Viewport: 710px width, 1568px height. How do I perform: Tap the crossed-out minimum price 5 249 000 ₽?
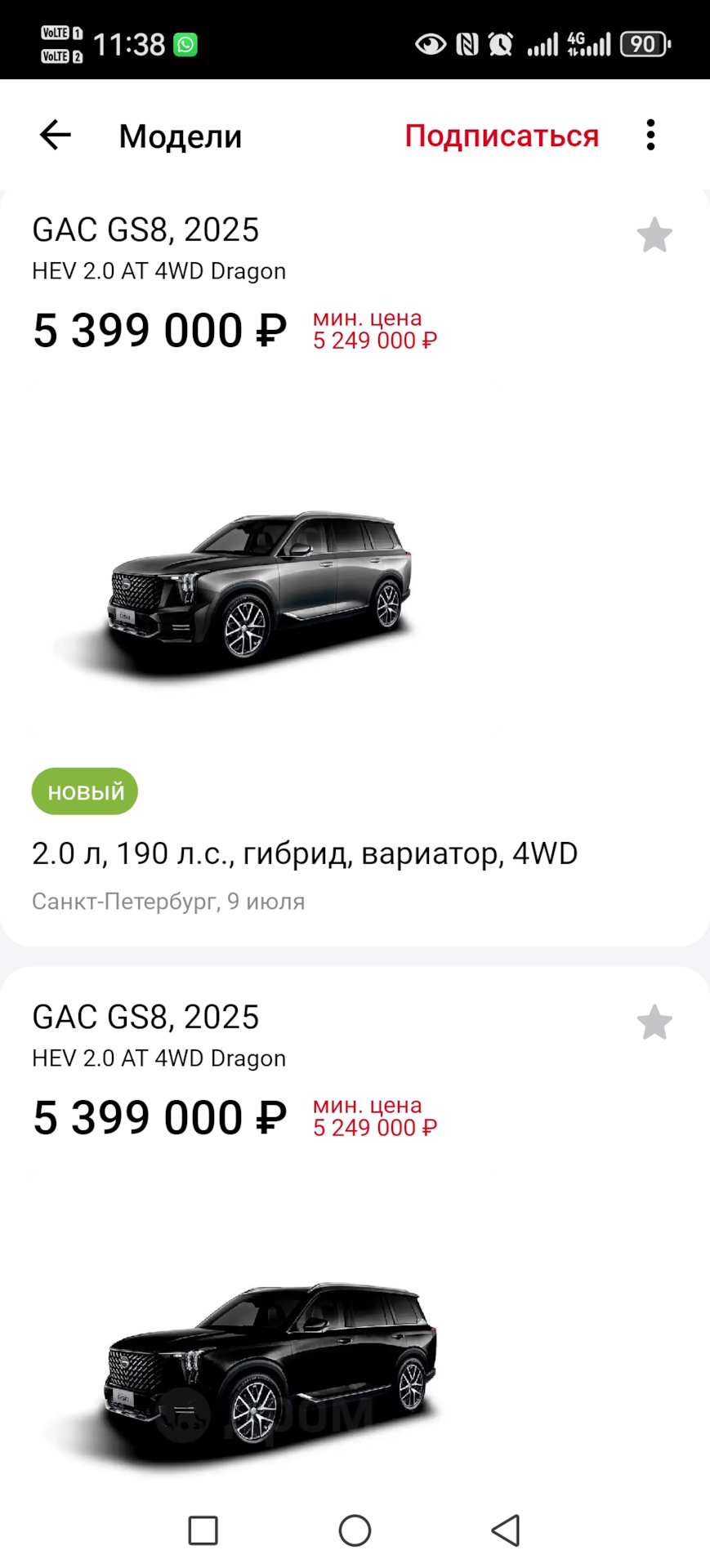coord(374,341)
